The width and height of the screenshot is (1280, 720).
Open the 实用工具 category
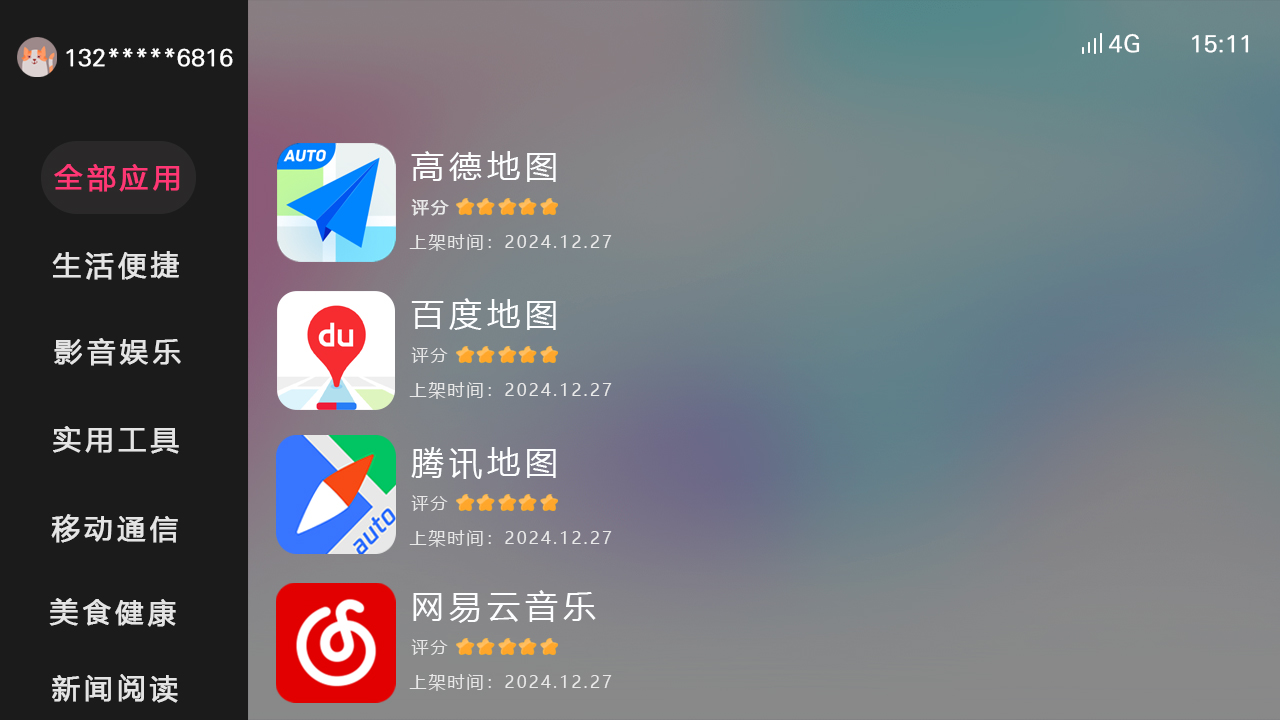click(116, 440)
